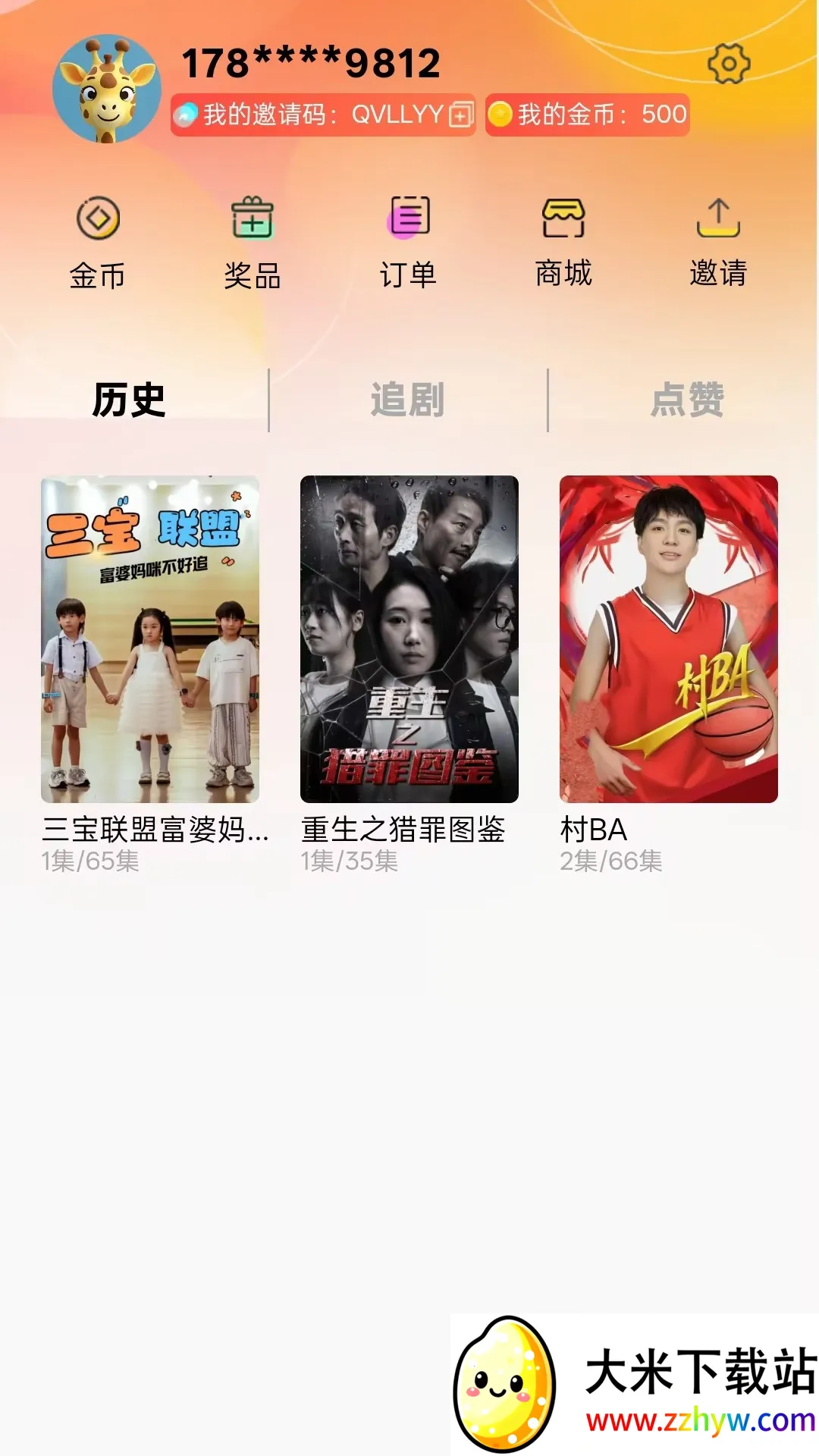
Task: Open the 村BA series card
Action: 669,675
